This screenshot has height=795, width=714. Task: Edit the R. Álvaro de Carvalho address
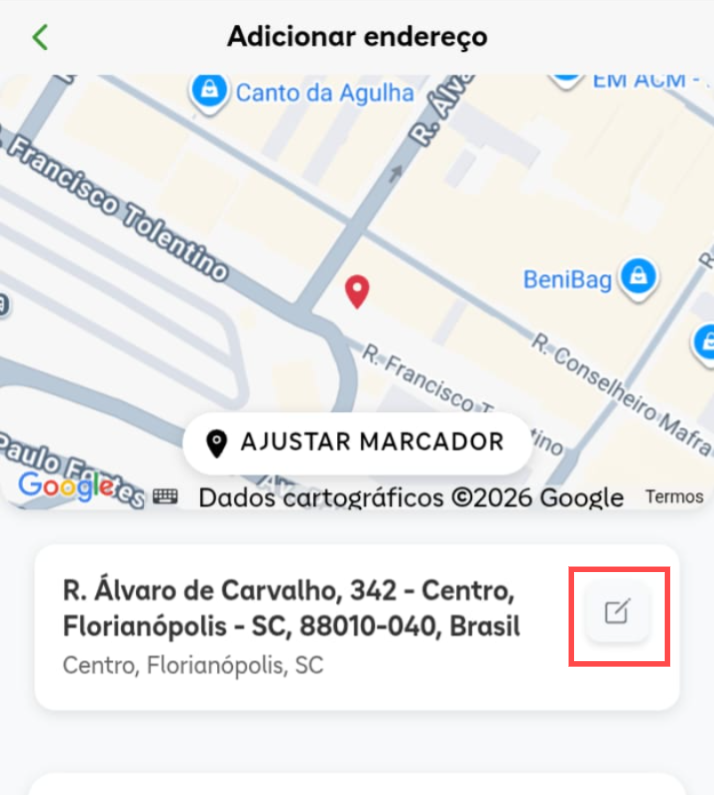[618, 611]
